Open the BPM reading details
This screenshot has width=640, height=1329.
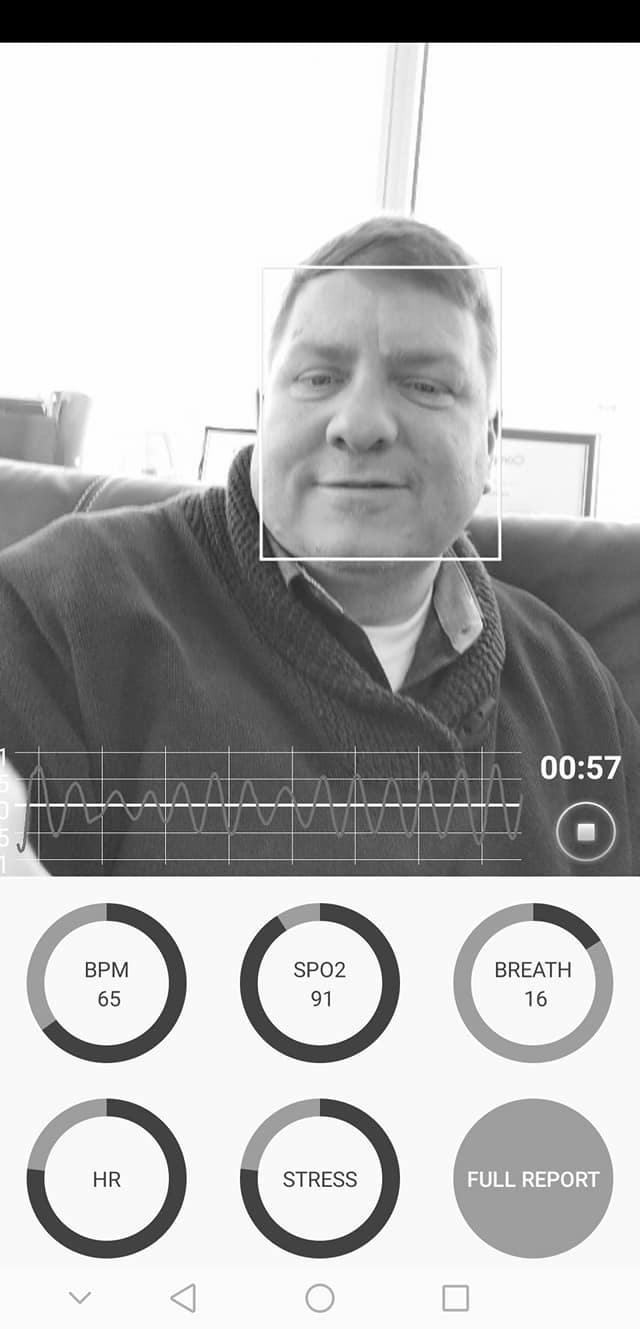click(x=107, y=983)
